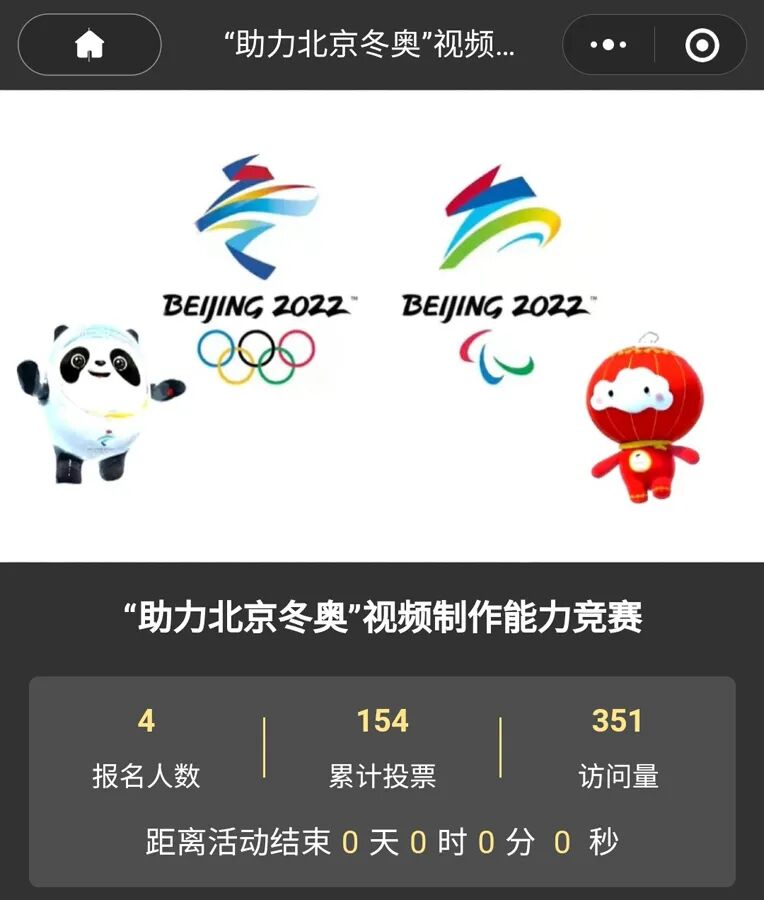Viewport: 764px width, 900px height.
Task: Close the mini program with circle button
Action: (x=701, y=44)
